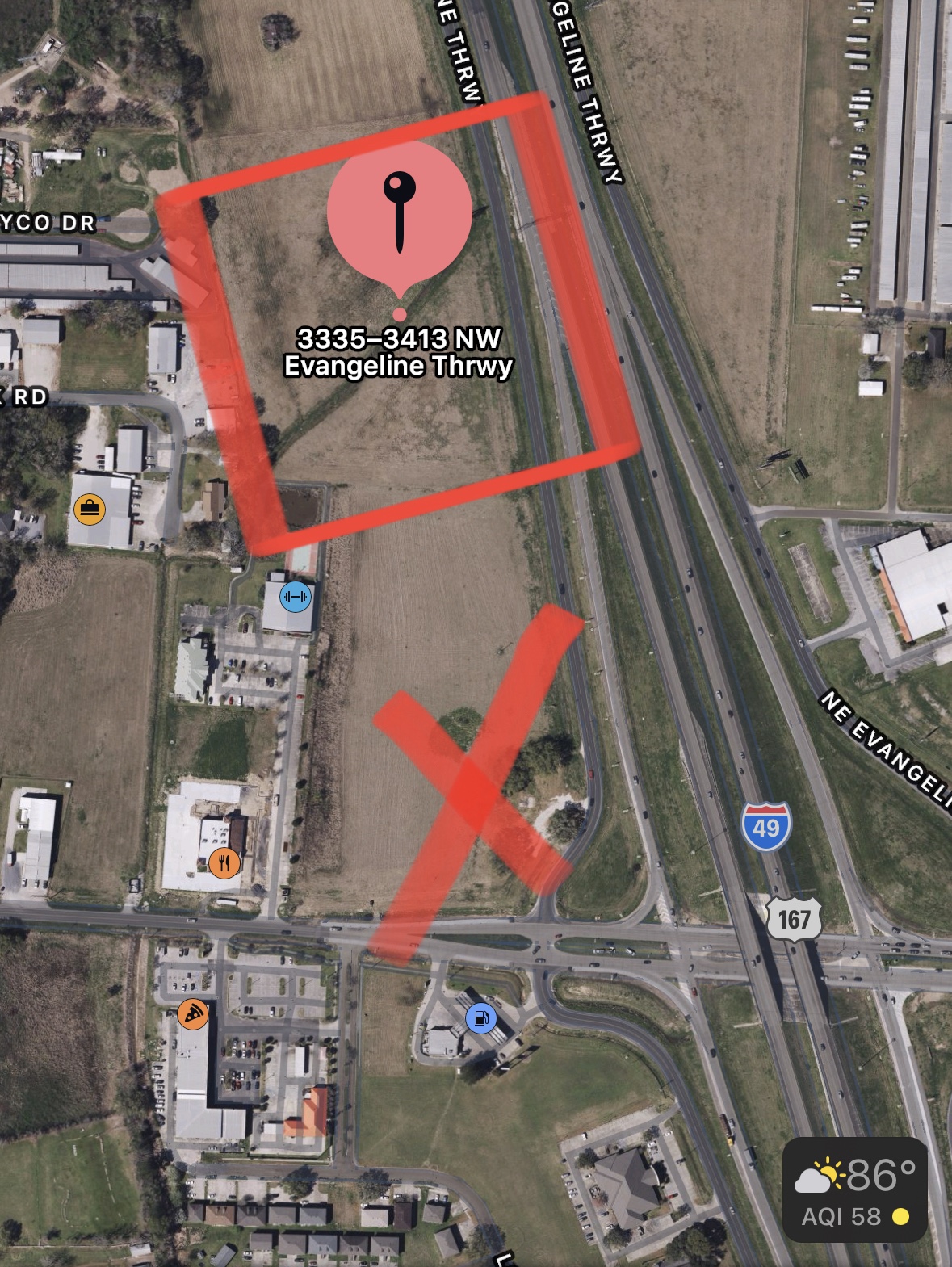Screen dimensions: 952x1267
Task: Select the orange briefcase business place icon
Action: coord(91,509)
